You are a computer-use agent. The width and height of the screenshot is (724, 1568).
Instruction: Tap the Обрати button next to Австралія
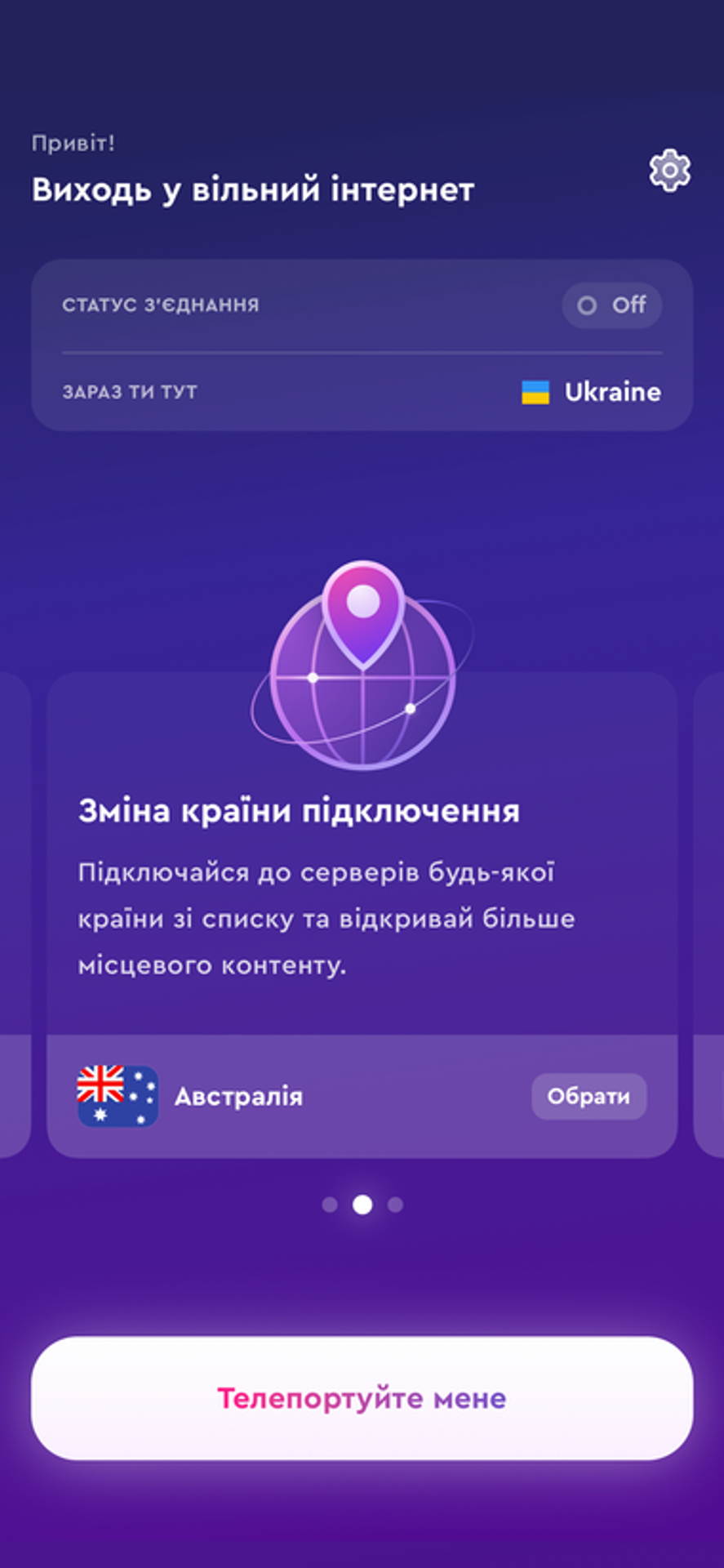click(589, 1096)
